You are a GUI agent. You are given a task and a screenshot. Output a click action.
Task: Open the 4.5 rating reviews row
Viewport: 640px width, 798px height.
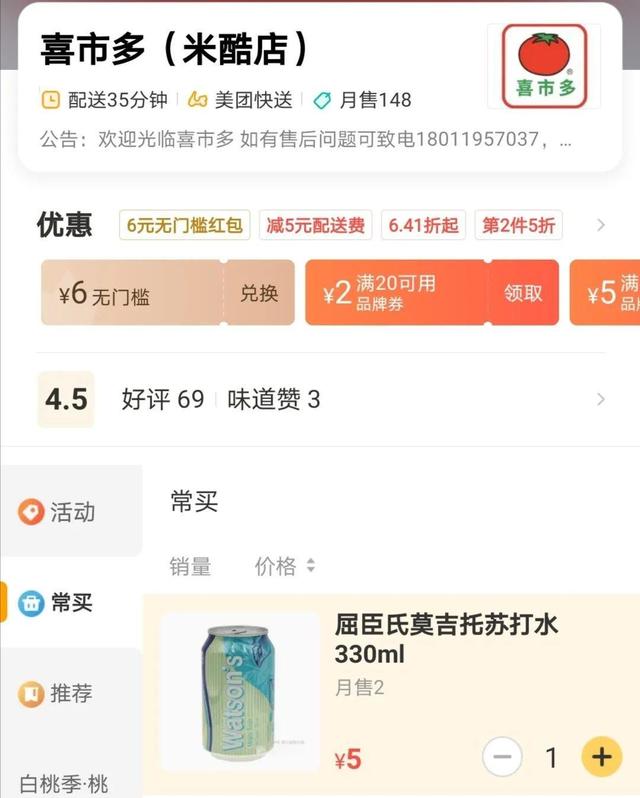pos(320,400)
